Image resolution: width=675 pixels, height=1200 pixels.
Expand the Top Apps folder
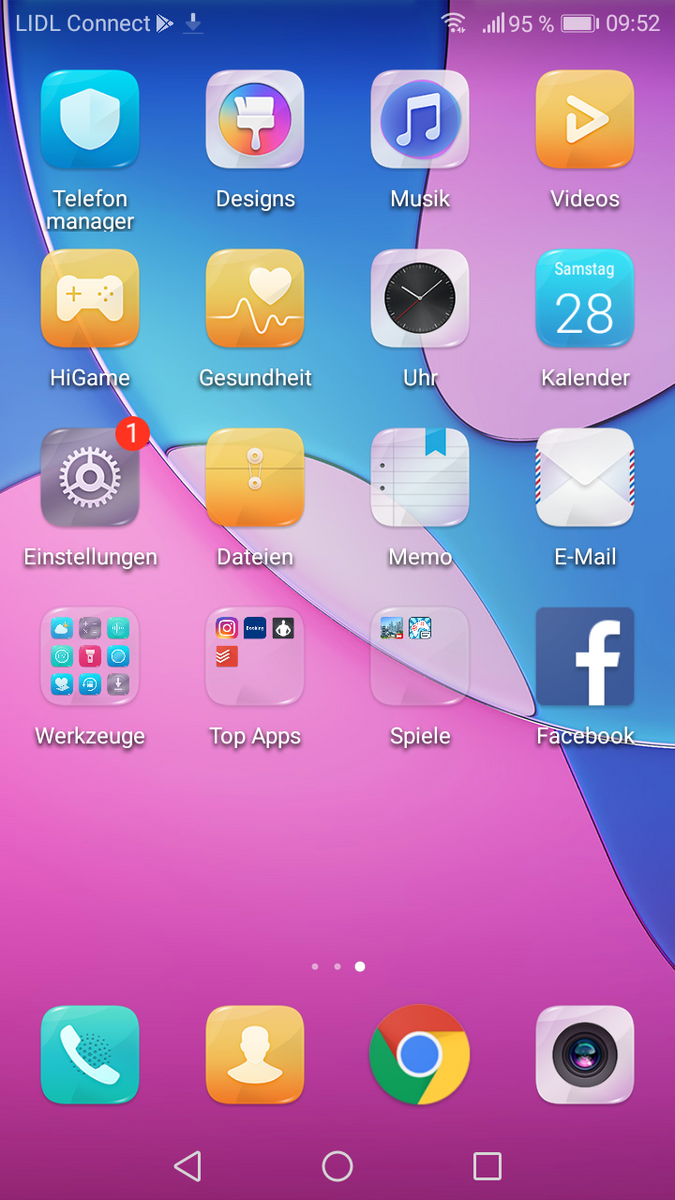pyautogui.click(x=255, y=657)
